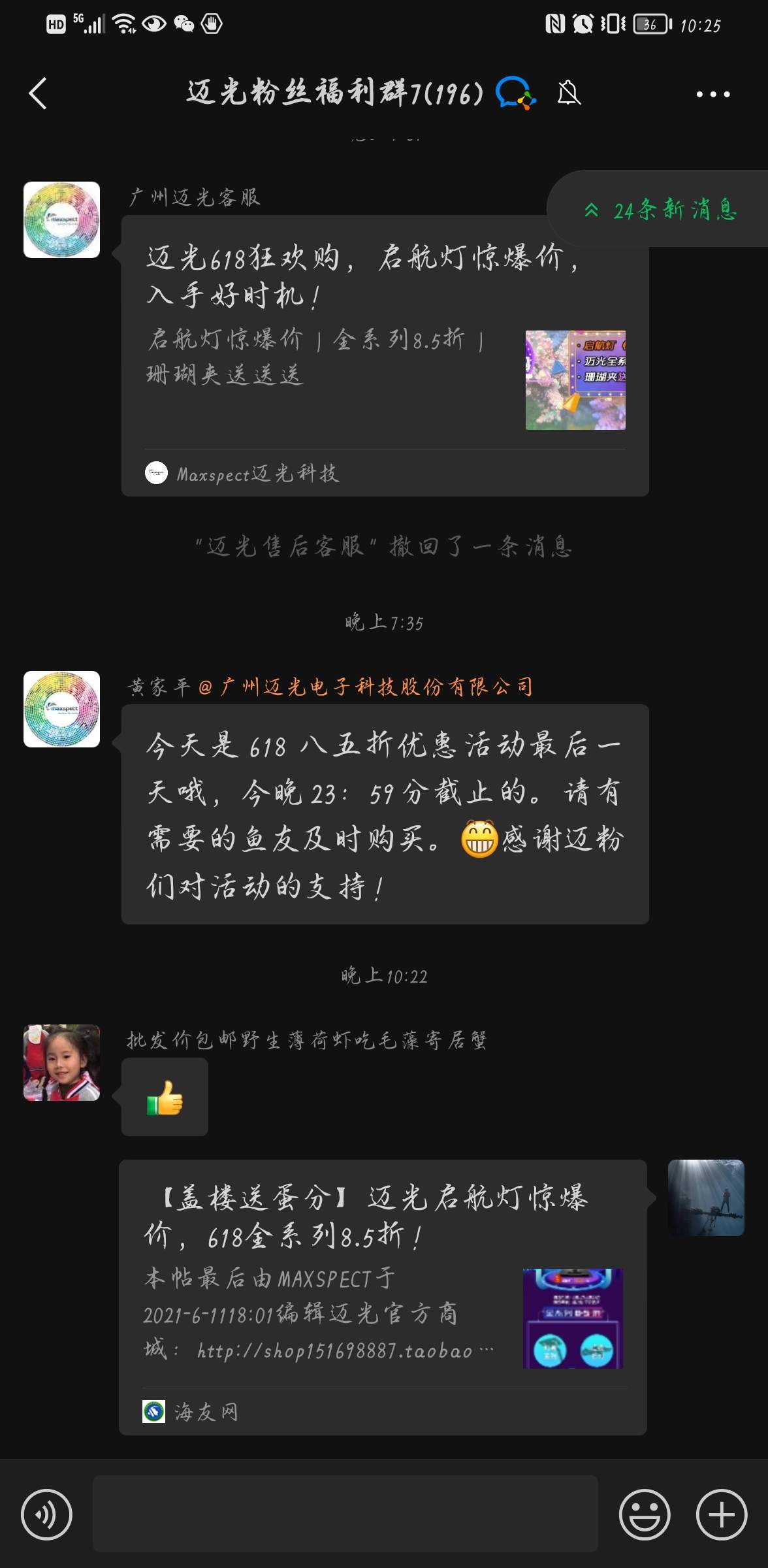
Task: Open the 盖楼送蛋分 海友网 link card
Action: click(x=383, y=1297)
